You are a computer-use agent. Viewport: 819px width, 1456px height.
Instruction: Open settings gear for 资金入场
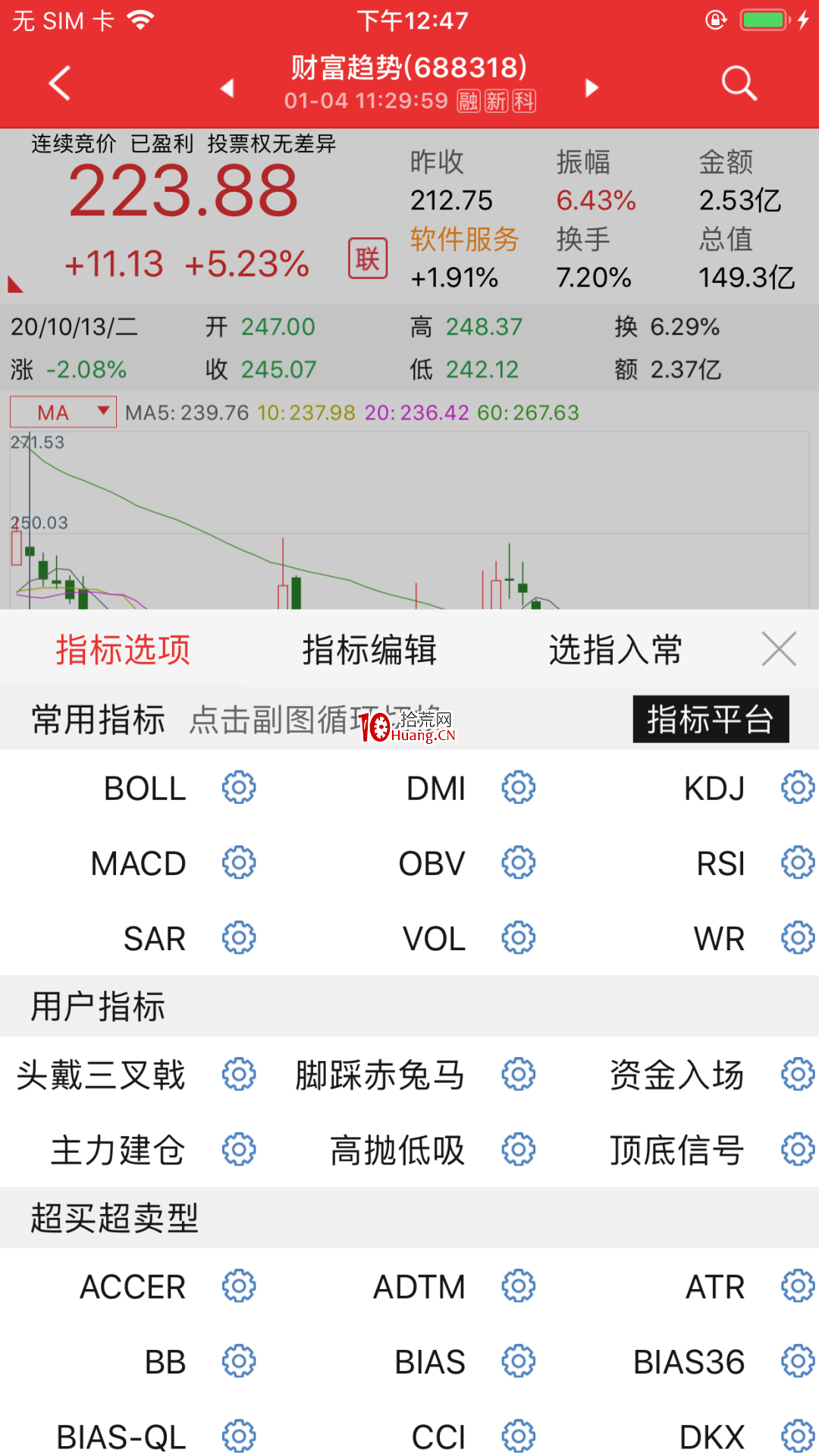click(798, 1075)
